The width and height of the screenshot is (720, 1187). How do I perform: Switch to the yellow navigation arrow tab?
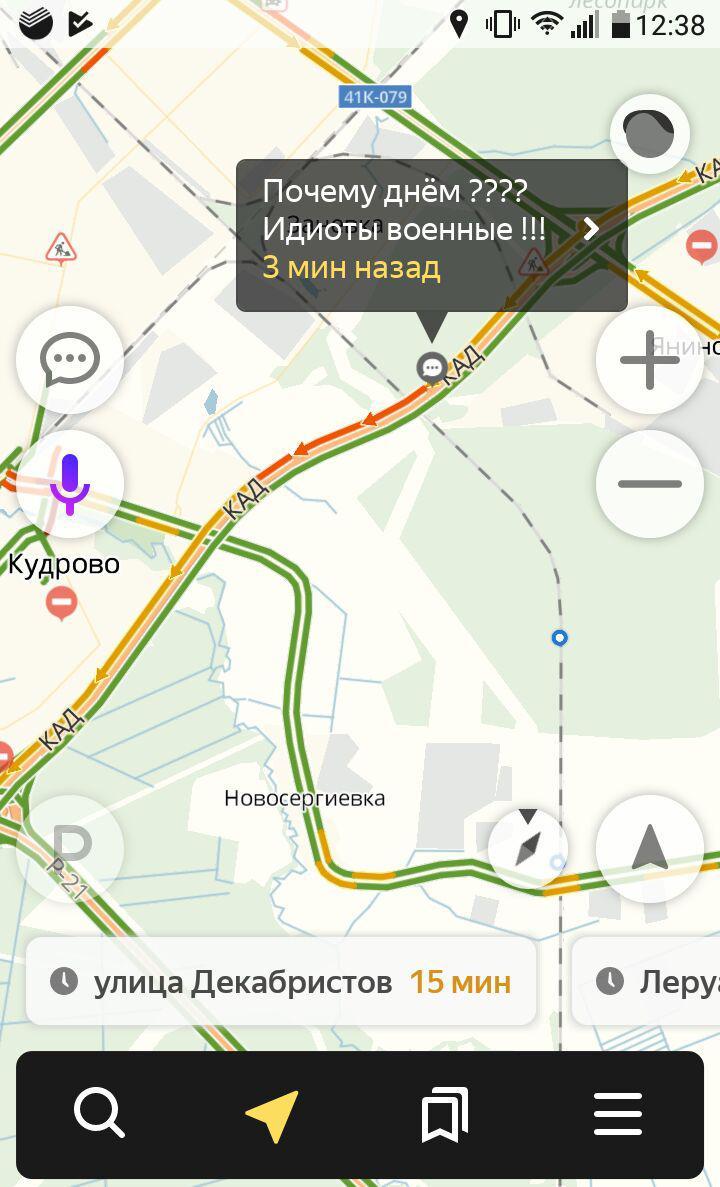click(x=272, y=1115)
